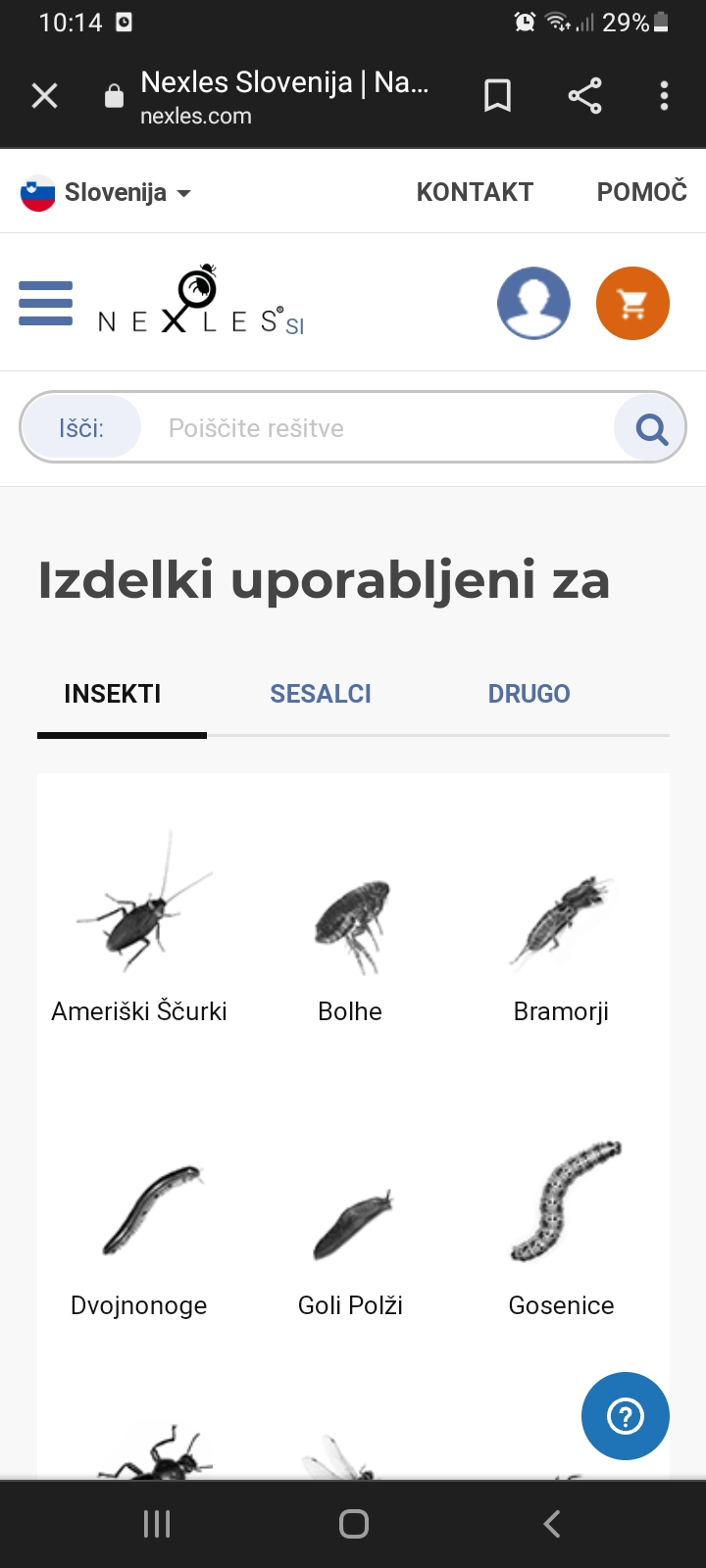Open the browser overflow menu

(x=664, y=96)
